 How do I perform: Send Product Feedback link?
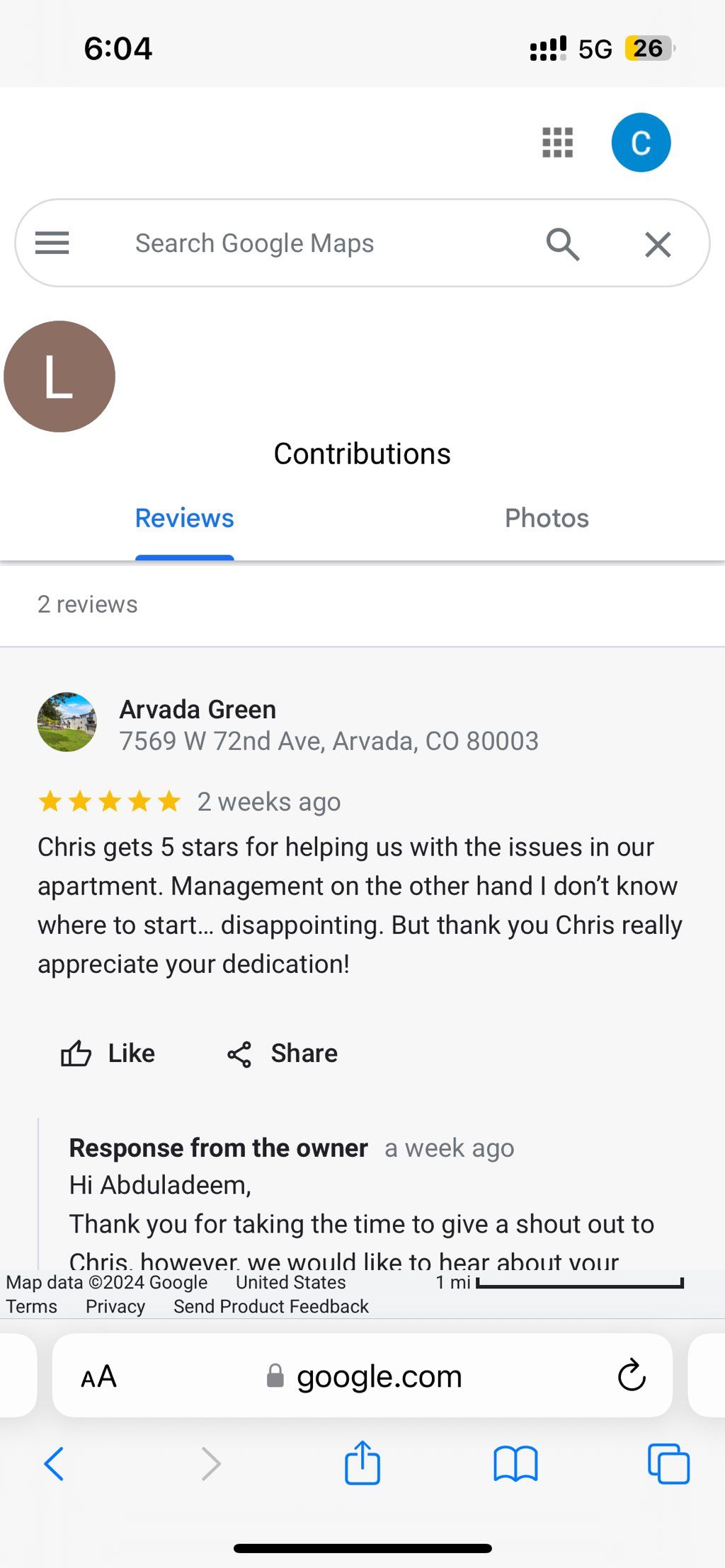pos(271,1306)
